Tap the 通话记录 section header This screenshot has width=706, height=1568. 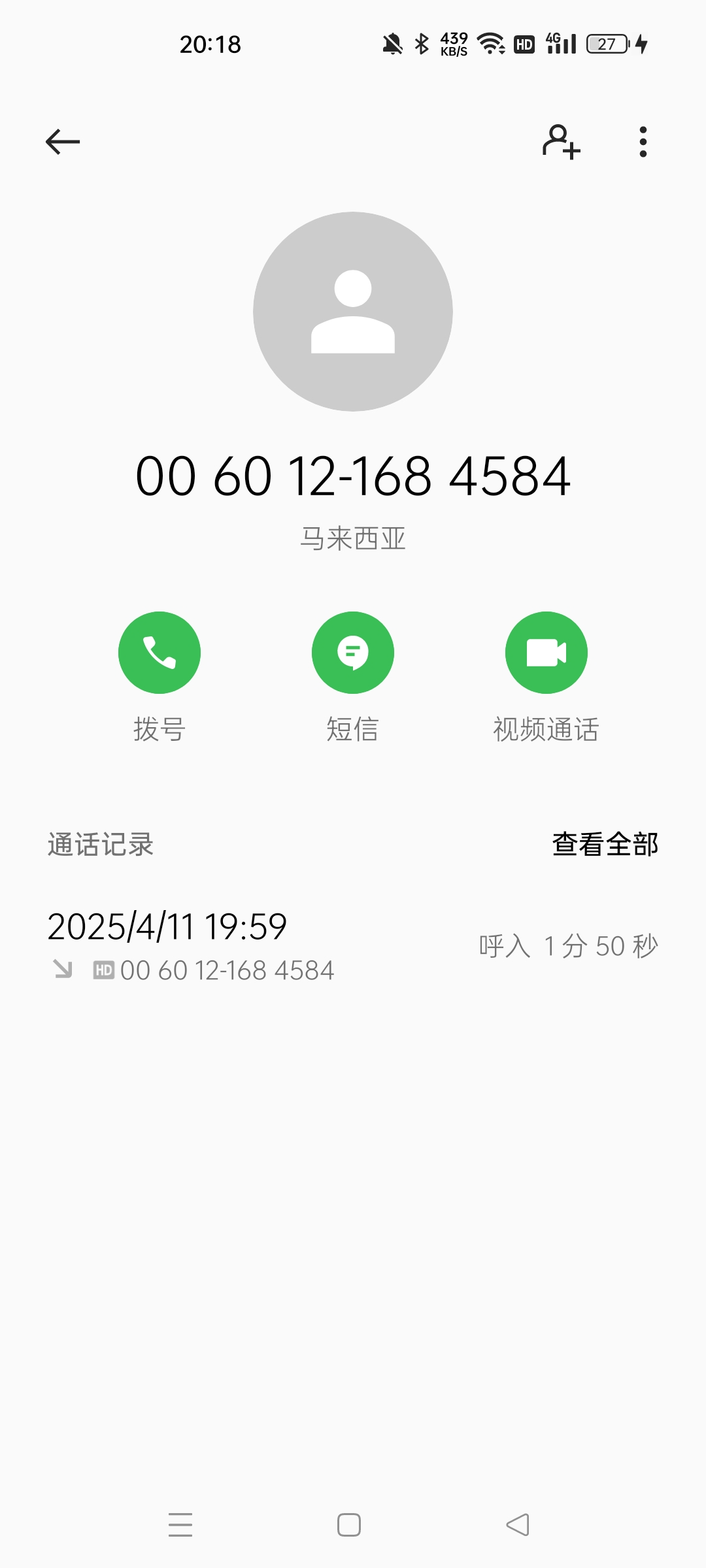[x=99, y=843]
